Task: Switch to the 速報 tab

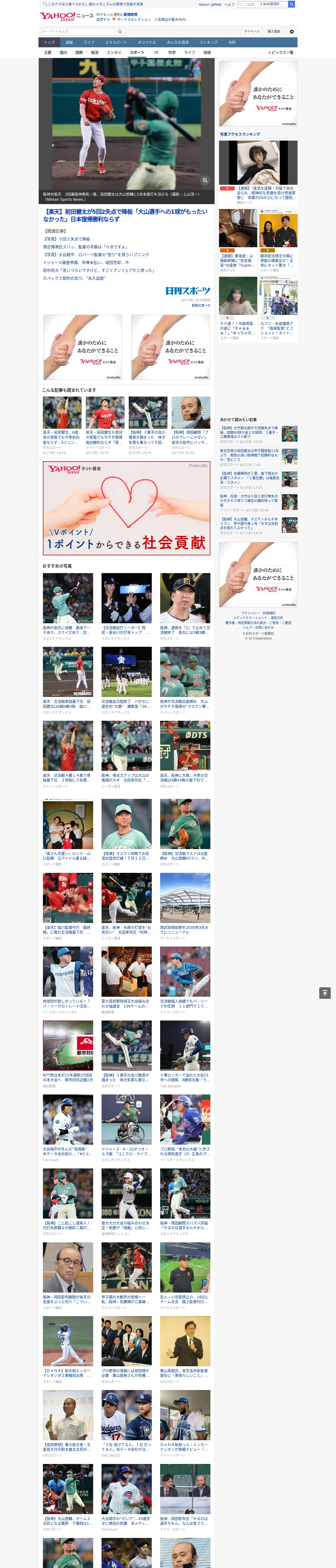Action: coord(69,43)
